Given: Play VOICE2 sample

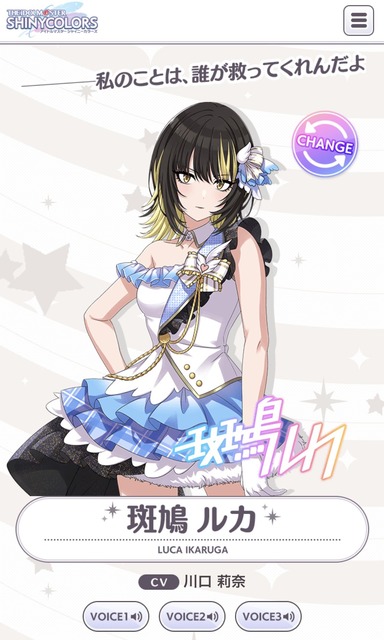Looking at the screenshot, I should (x=192, y=616).
